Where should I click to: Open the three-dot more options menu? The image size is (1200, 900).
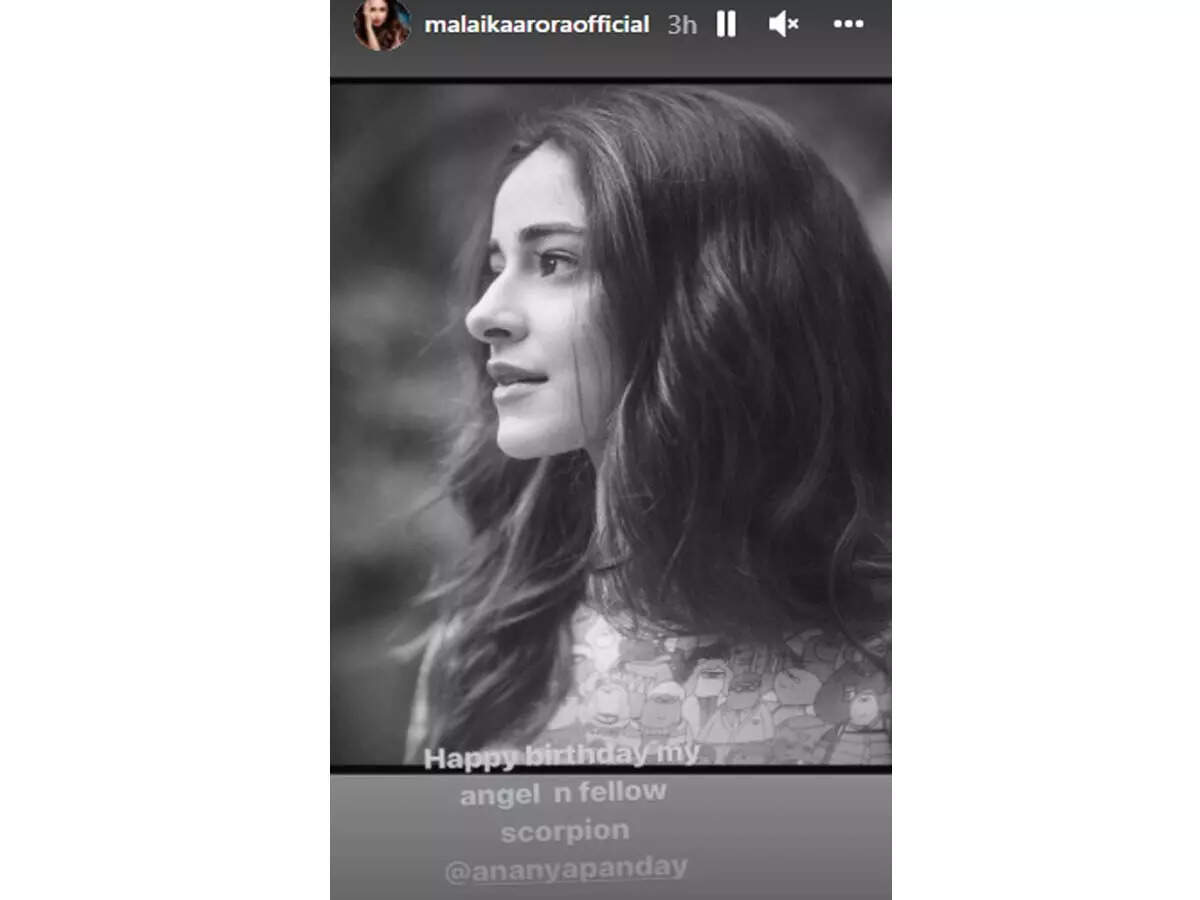pyautogui.click(x=848, y=24)
